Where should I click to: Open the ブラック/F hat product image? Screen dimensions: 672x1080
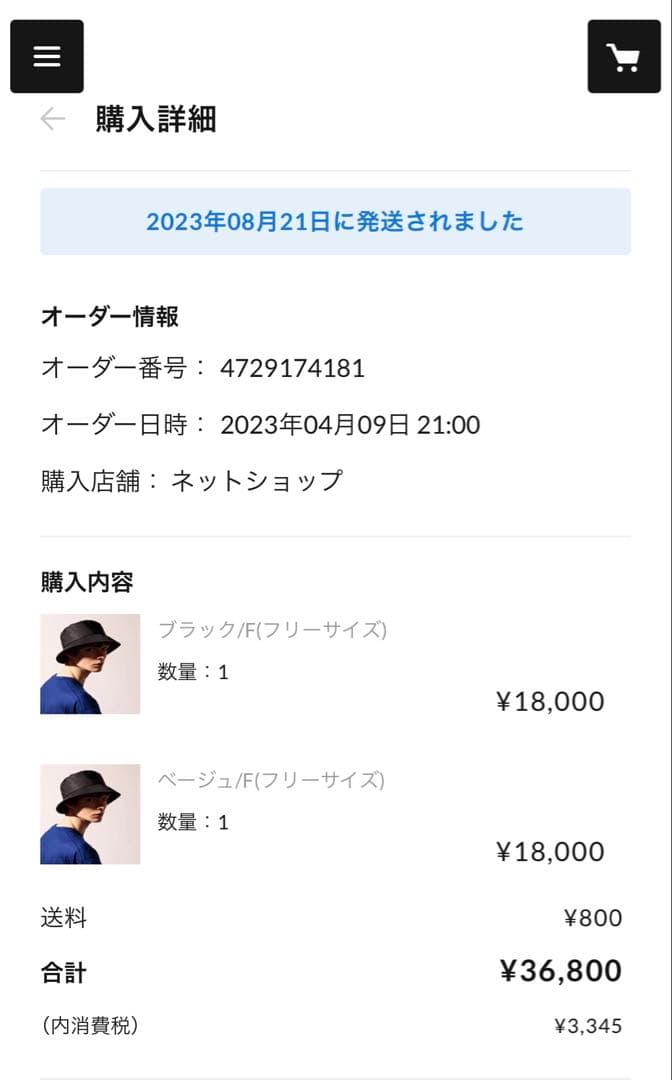pos(90,664)
